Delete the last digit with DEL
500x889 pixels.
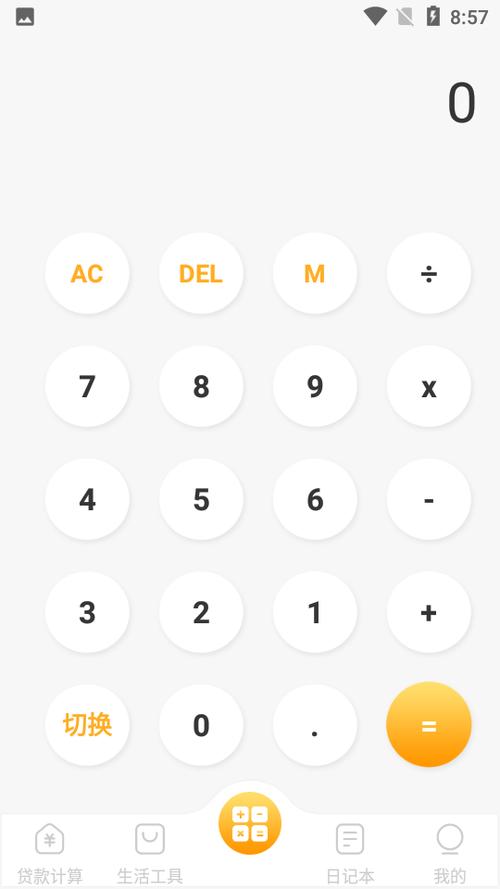point(201,273)
